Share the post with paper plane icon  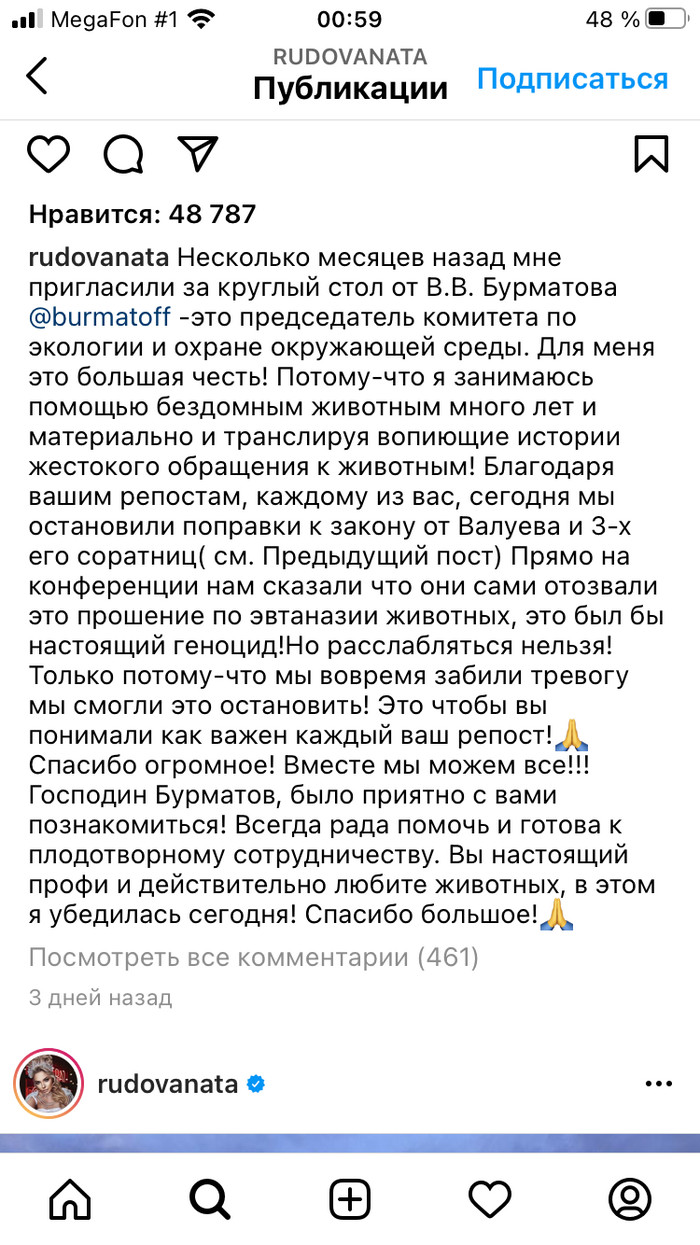197,153
